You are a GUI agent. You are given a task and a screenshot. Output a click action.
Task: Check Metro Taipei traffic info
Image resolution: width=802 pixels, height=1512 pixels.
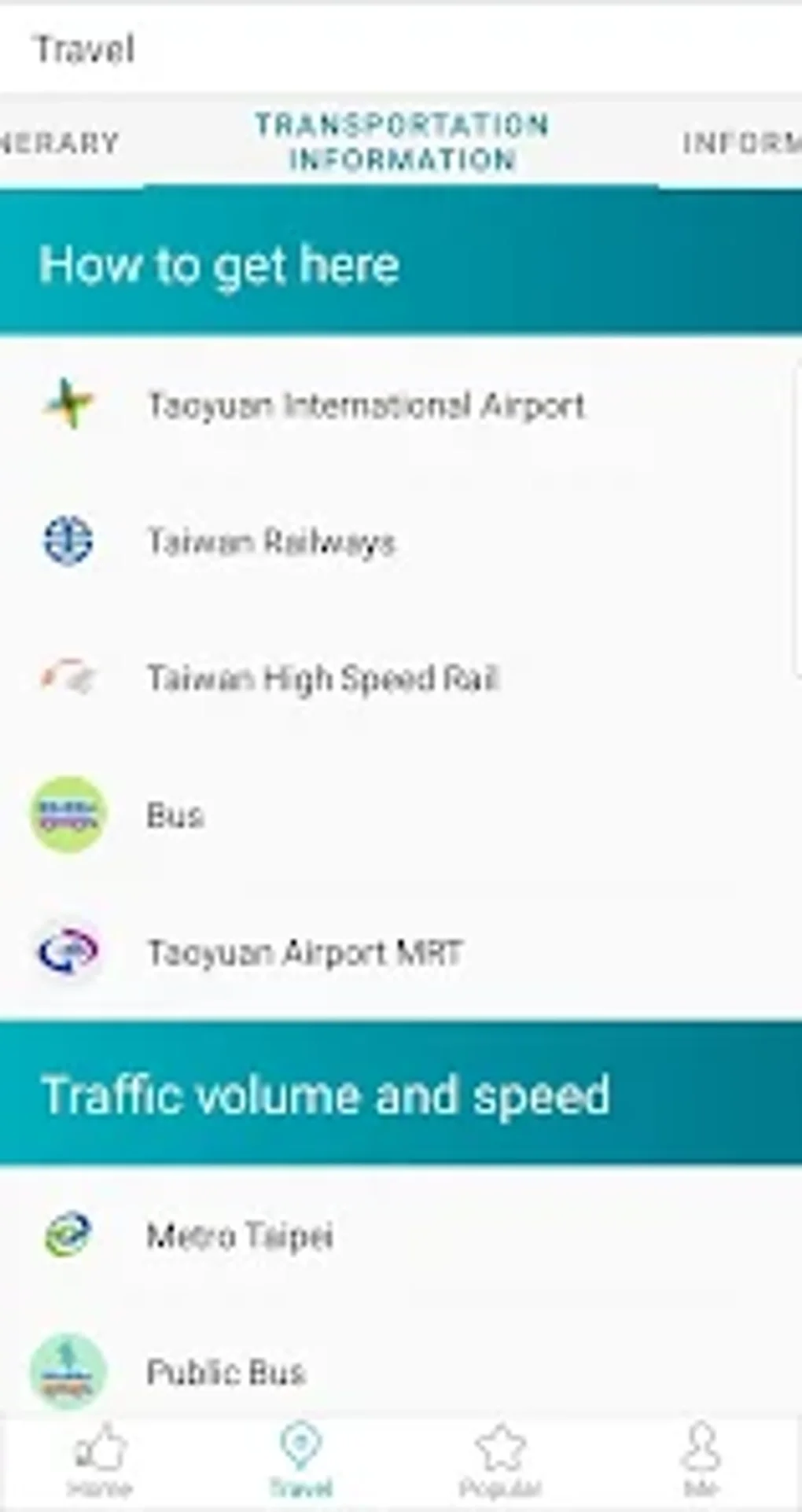(x=240, y=1235)
